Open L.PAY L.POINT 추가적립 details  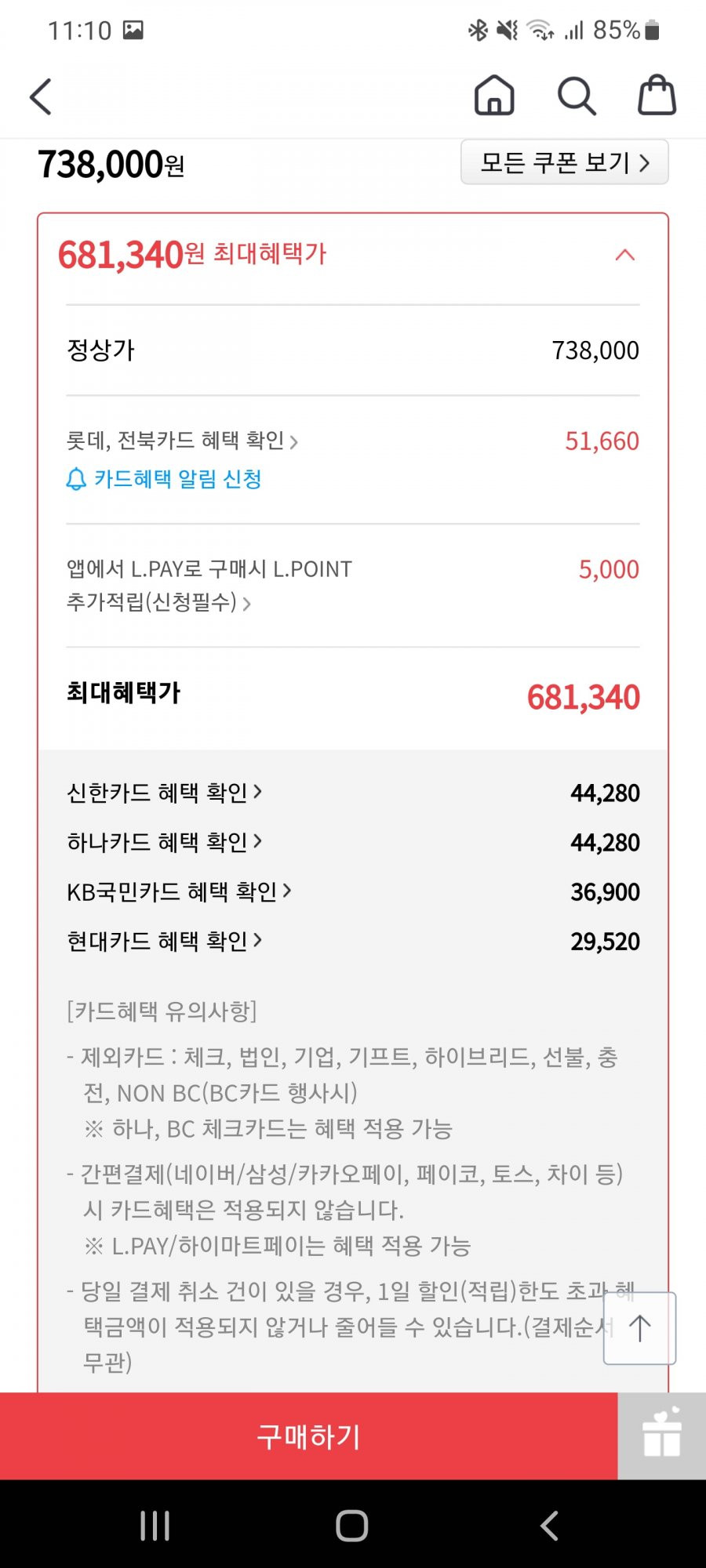coord(209,586)
